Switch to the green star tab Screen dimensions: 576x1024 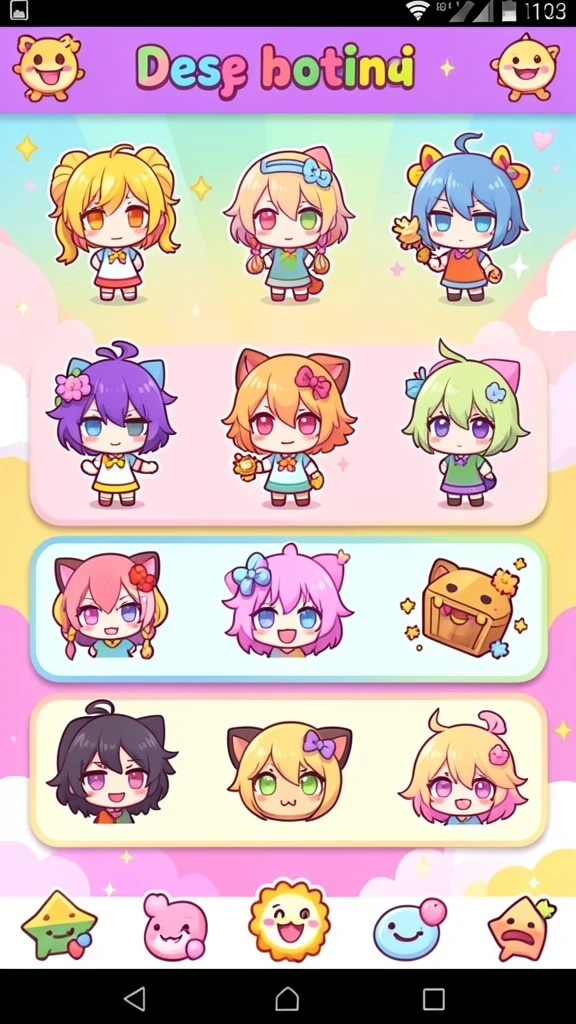(57, 925)
